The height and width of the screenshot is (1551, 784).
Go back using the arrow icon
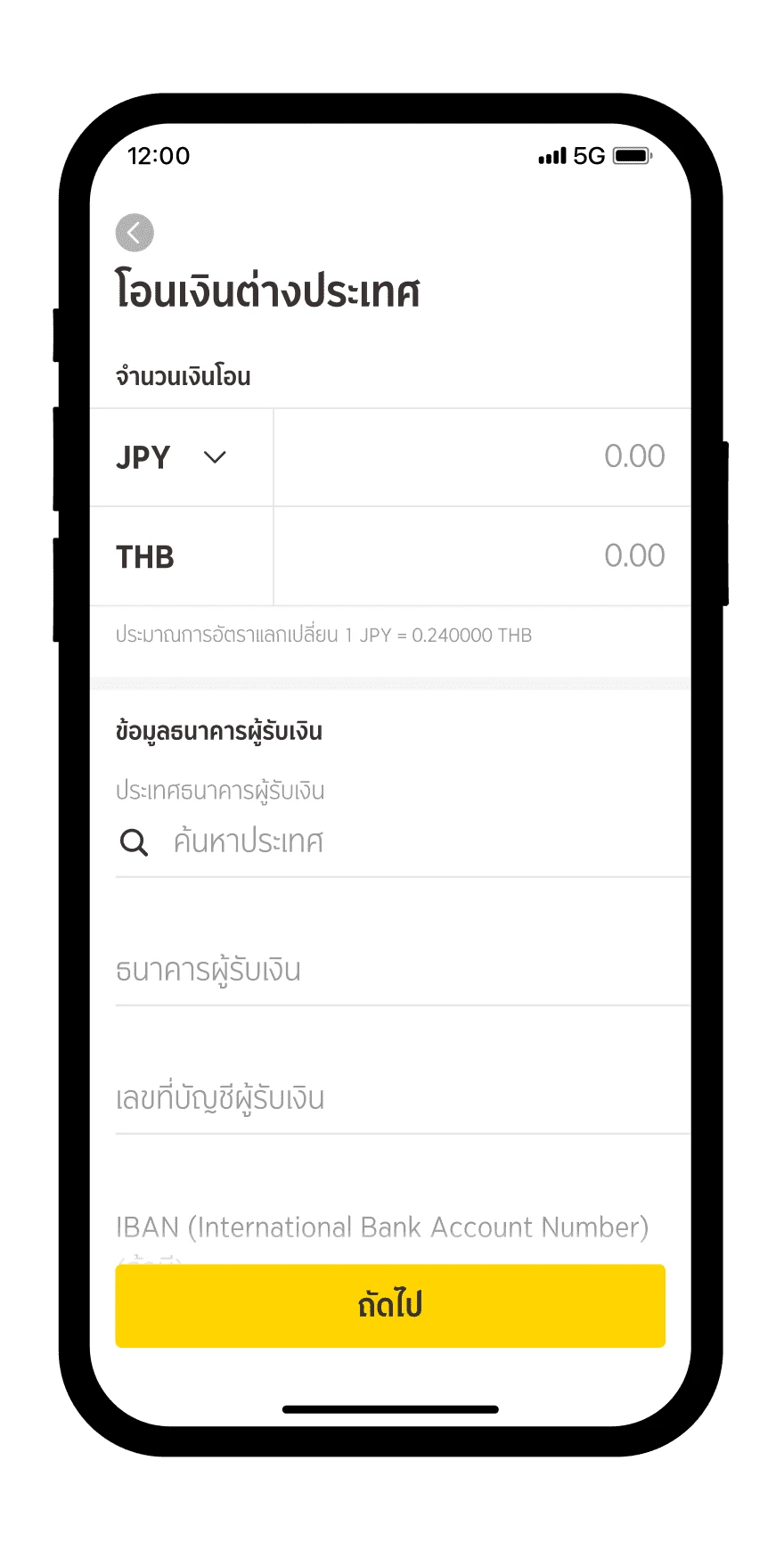pos(135,233)
